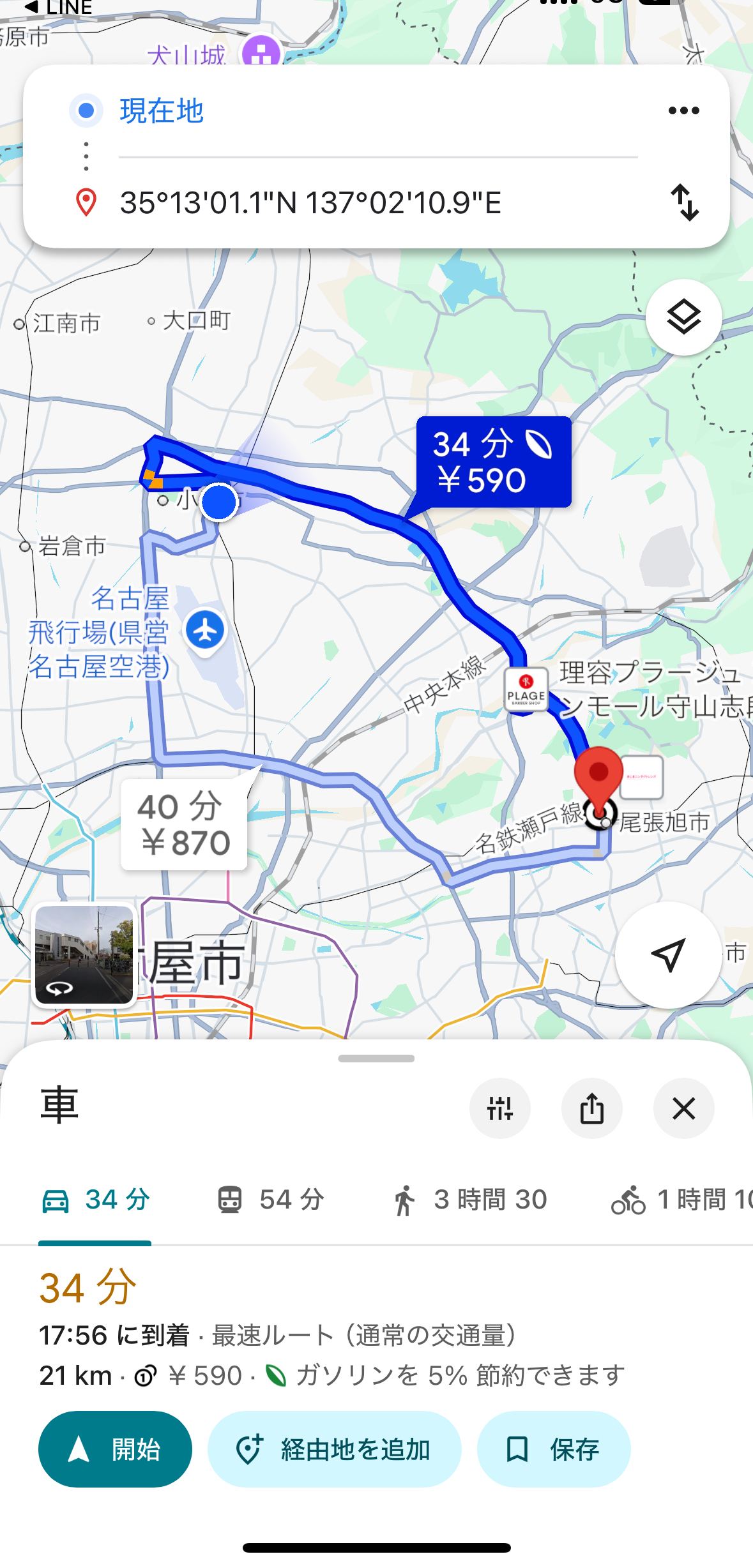The image size is (753, 1568).
Task: Switch to transit tab showing 54 分
Action: 270,1200
